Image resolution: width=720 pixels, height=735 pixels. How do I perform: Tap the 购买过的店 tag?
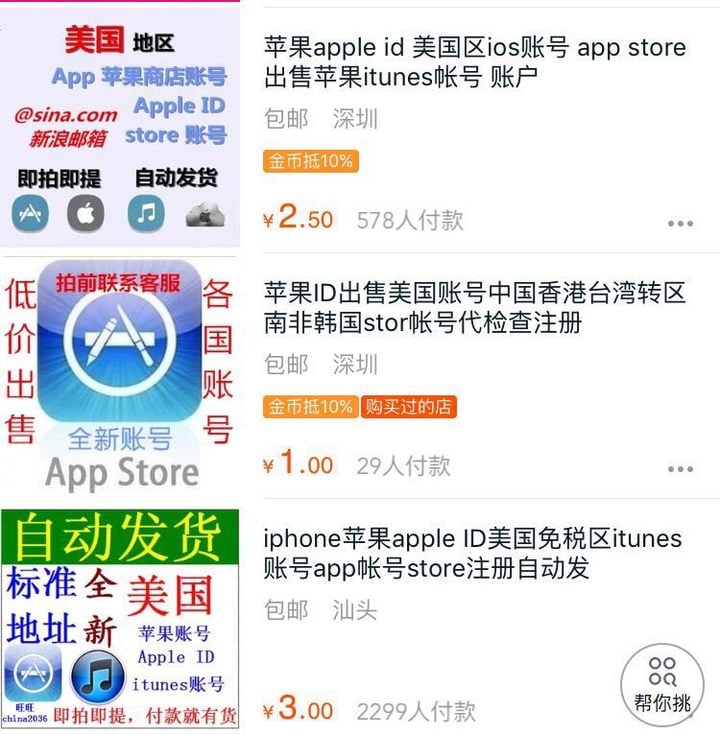tap(408, 406)
